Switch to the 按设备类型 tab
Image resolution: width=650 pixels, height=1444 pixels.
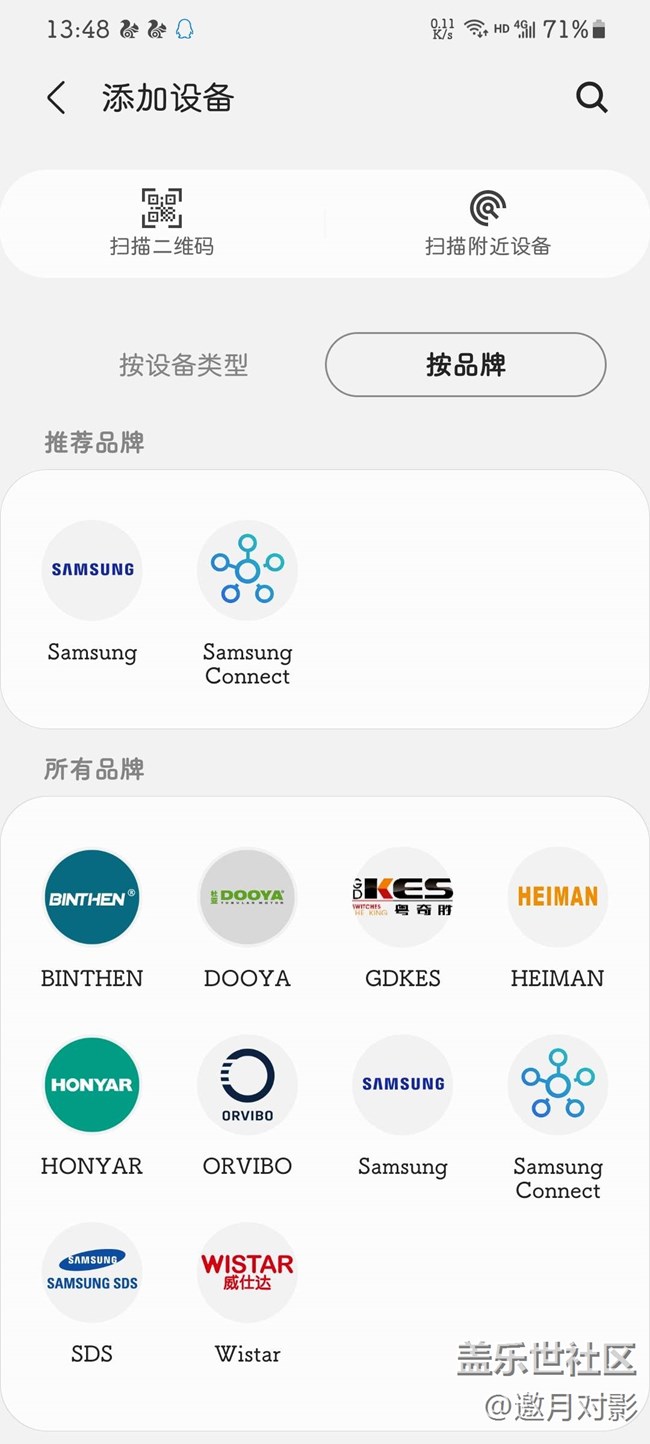[x=183, y=365]
